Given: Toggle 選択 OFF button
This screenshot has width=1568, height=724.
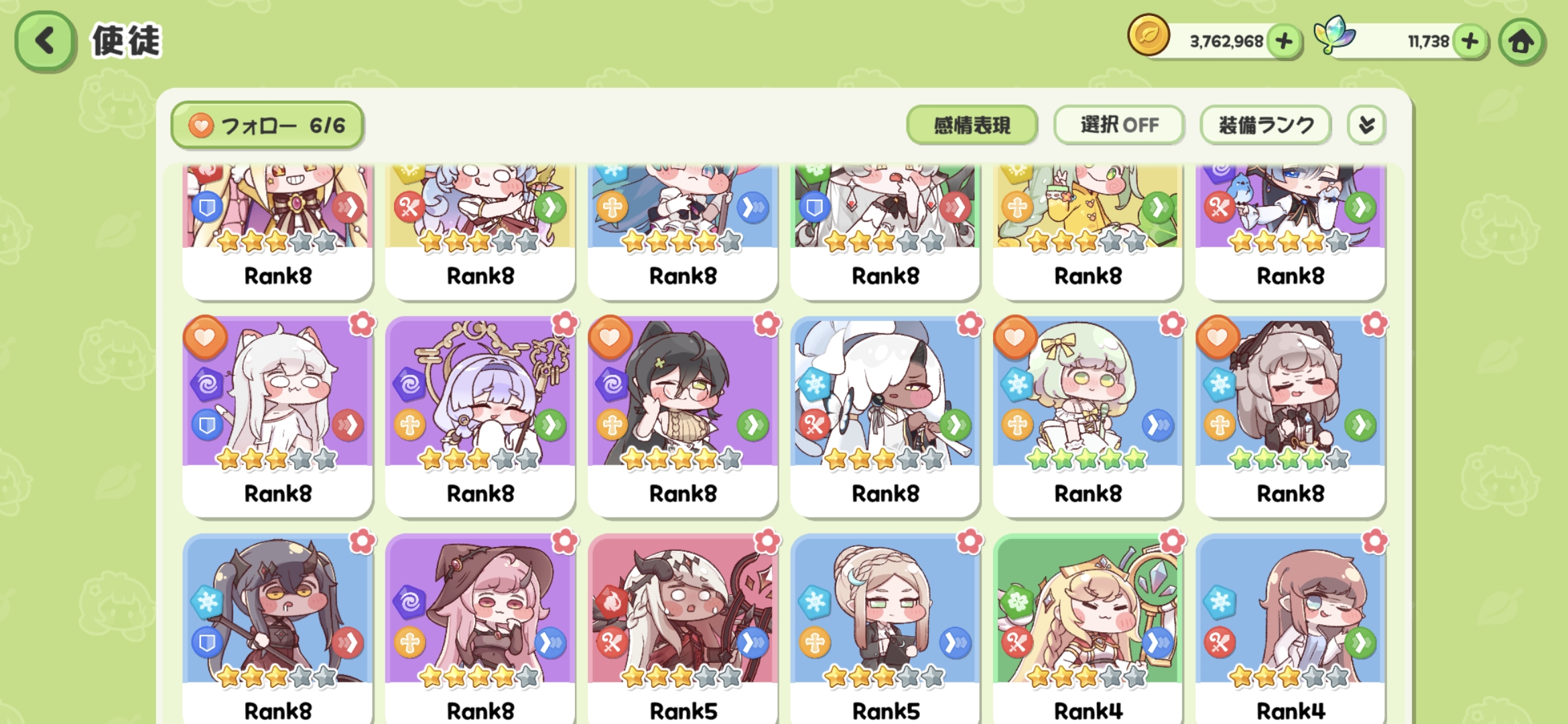Looking at the screenshot, I should pyautogui.click(x=1118, y=125).
